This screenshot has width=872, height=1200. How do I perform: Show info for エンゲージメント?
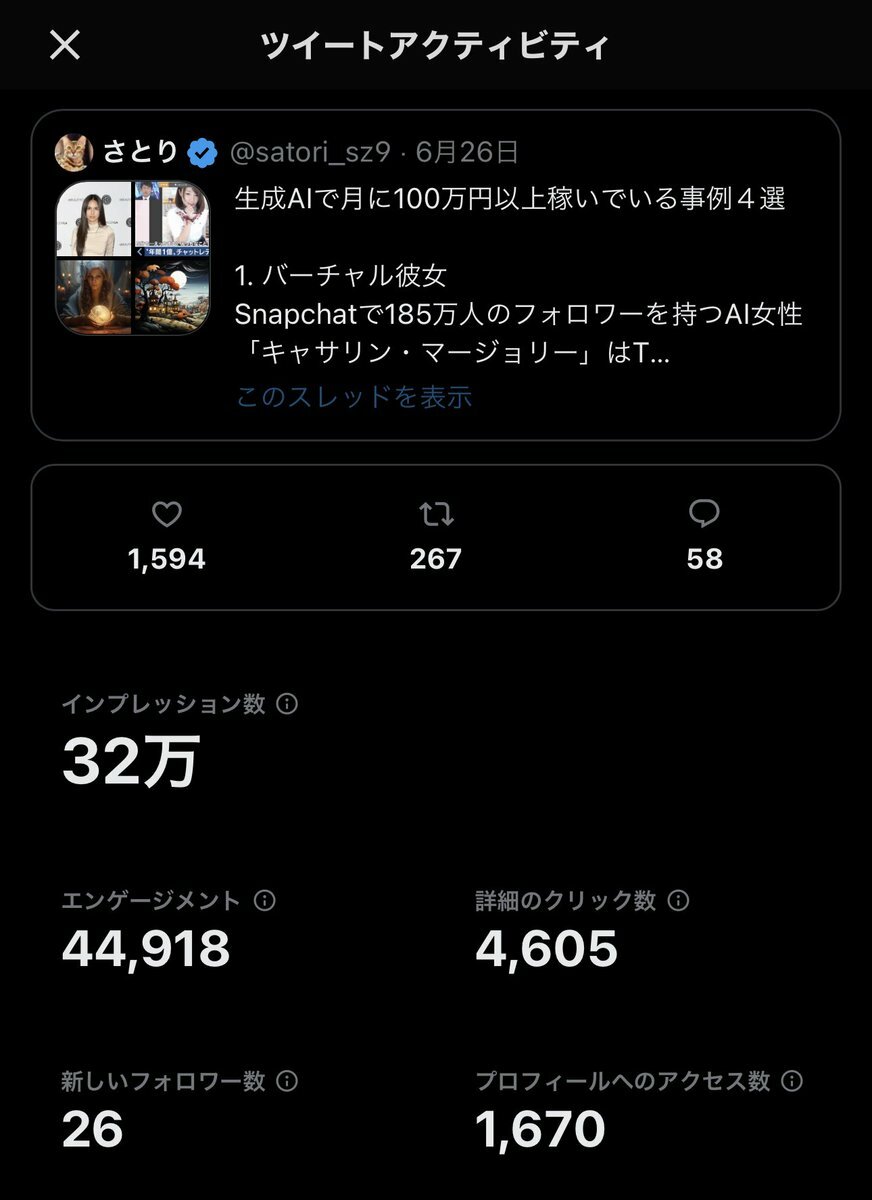pyautogui.click(x=264, y=900)
